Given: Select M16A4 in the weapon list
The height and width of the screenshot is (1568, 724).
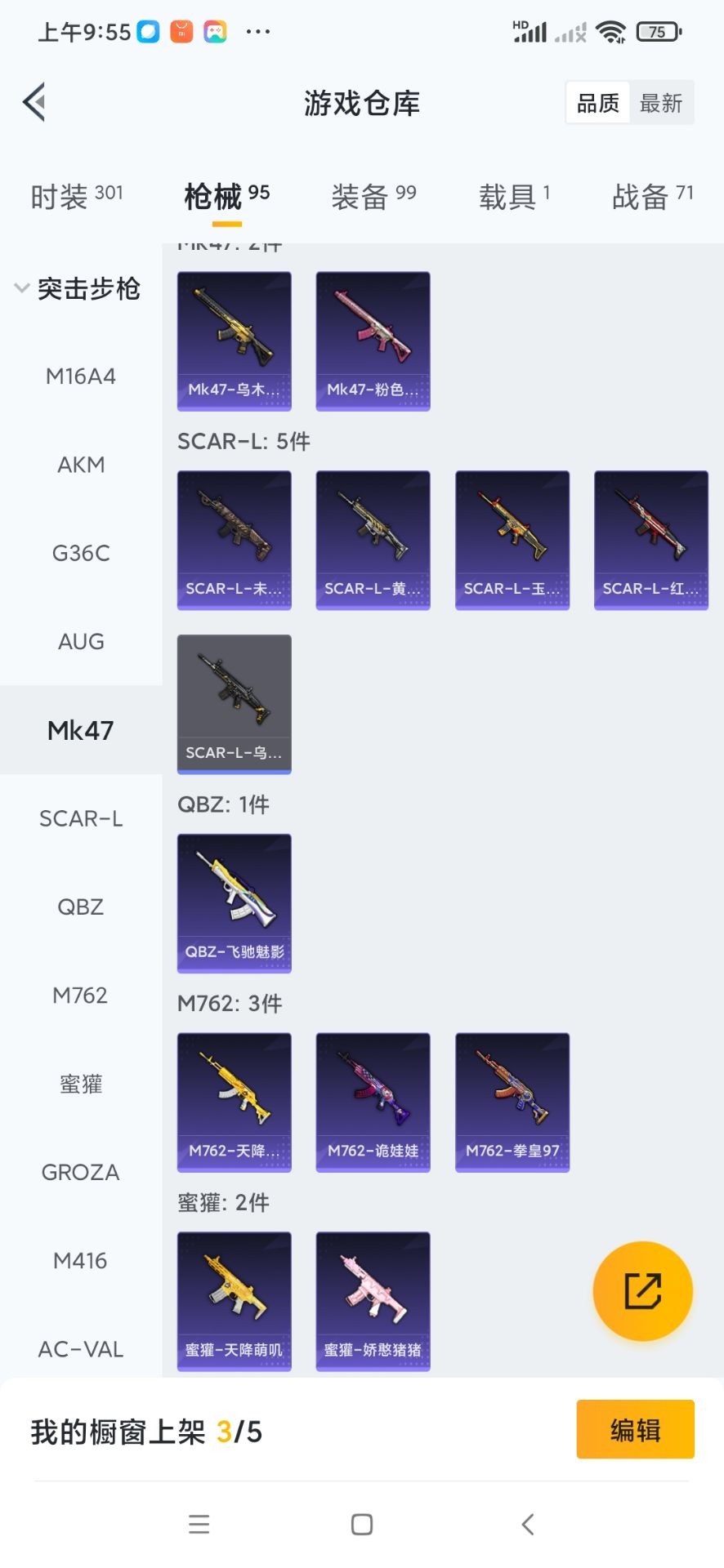Looking at the screenshot, I should point(81,376).
